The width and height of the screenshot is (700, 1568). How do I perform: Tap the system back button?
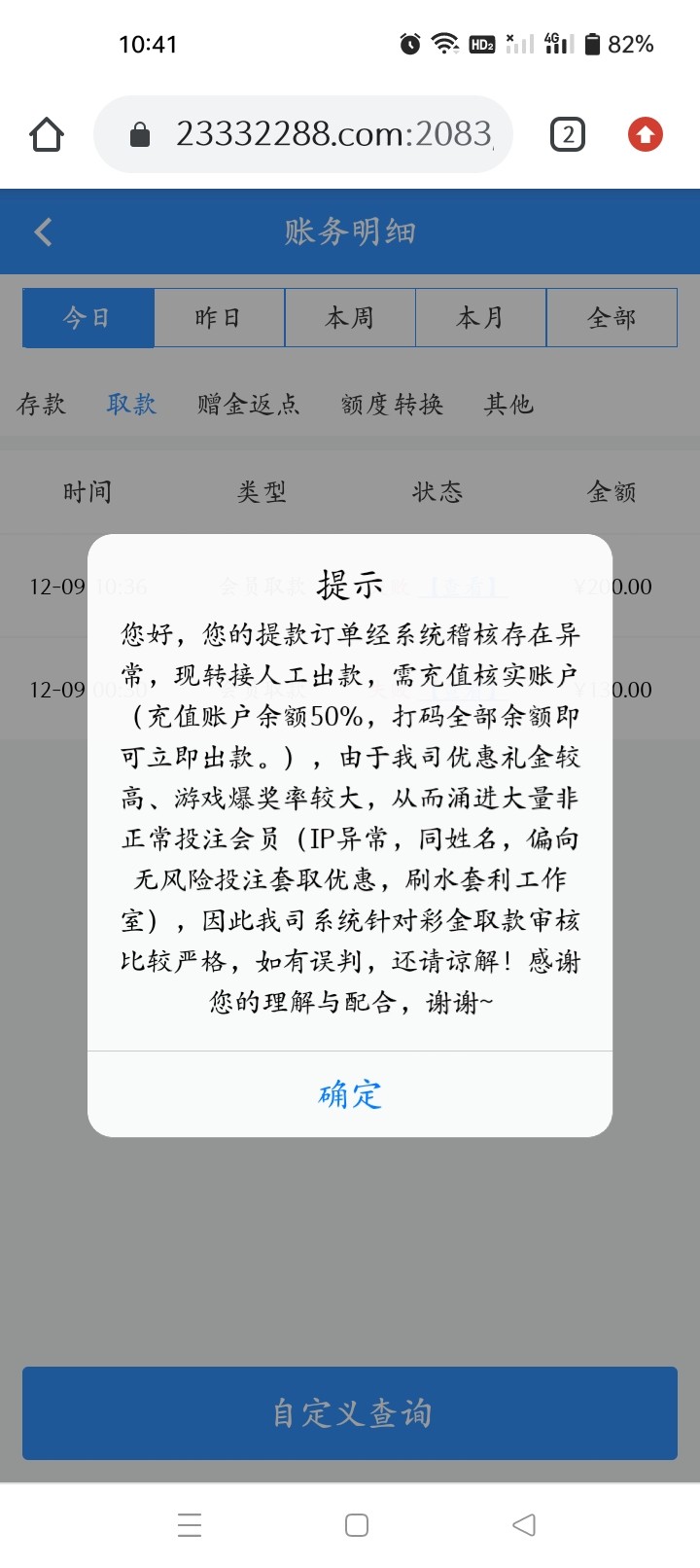[524, 1524]
